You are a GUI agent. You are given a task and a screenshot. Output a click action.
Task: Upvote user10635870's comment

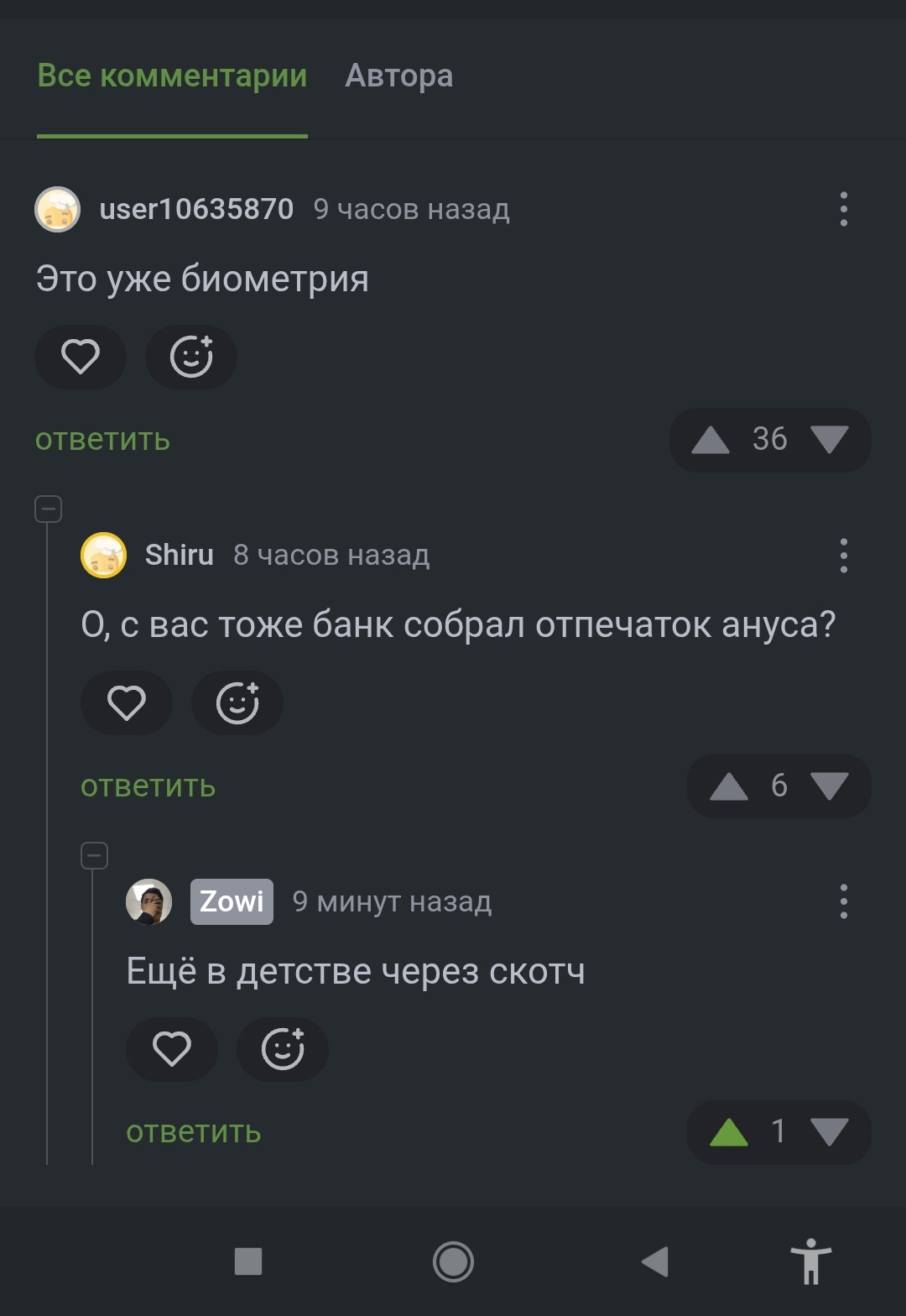point(711,440)
